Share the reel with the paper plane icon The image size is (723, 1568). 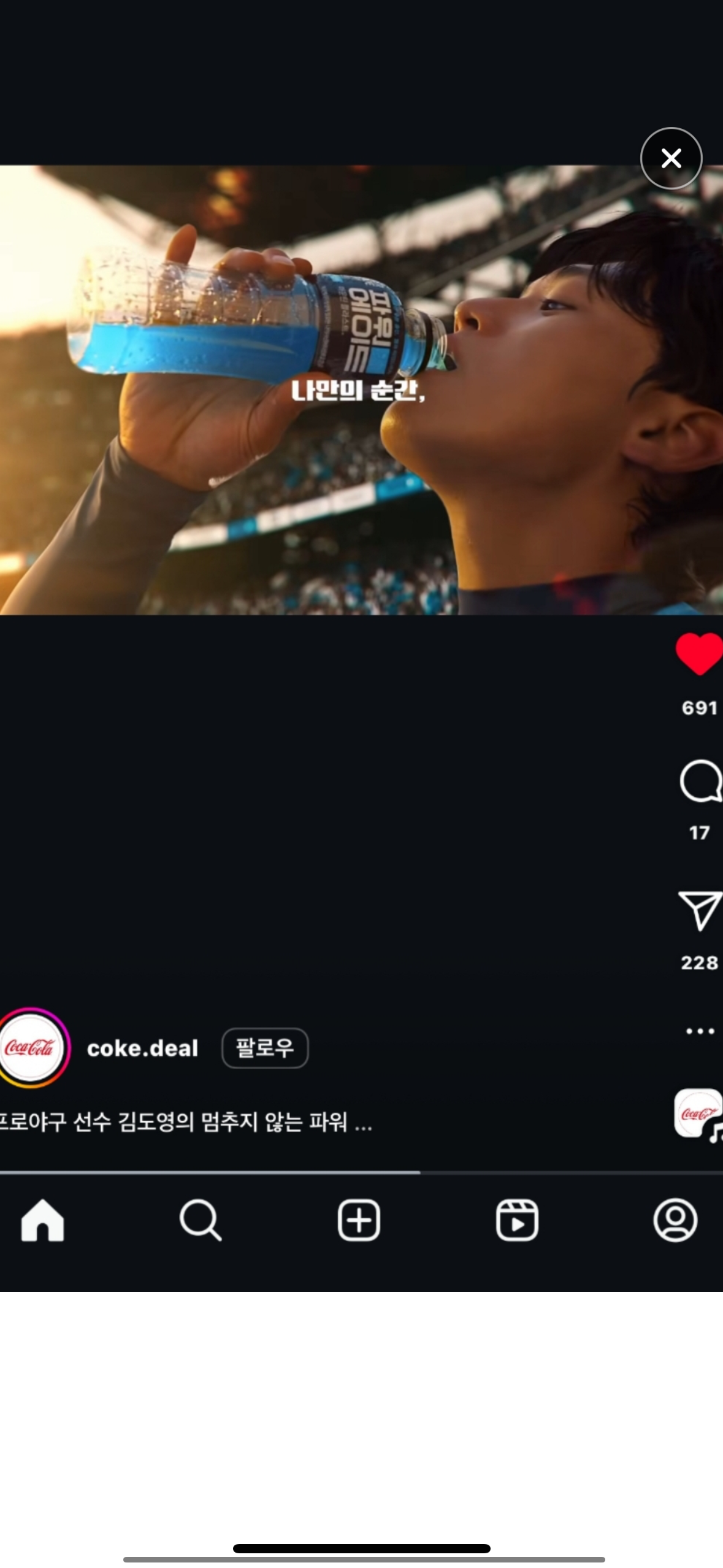coord(699,911)
